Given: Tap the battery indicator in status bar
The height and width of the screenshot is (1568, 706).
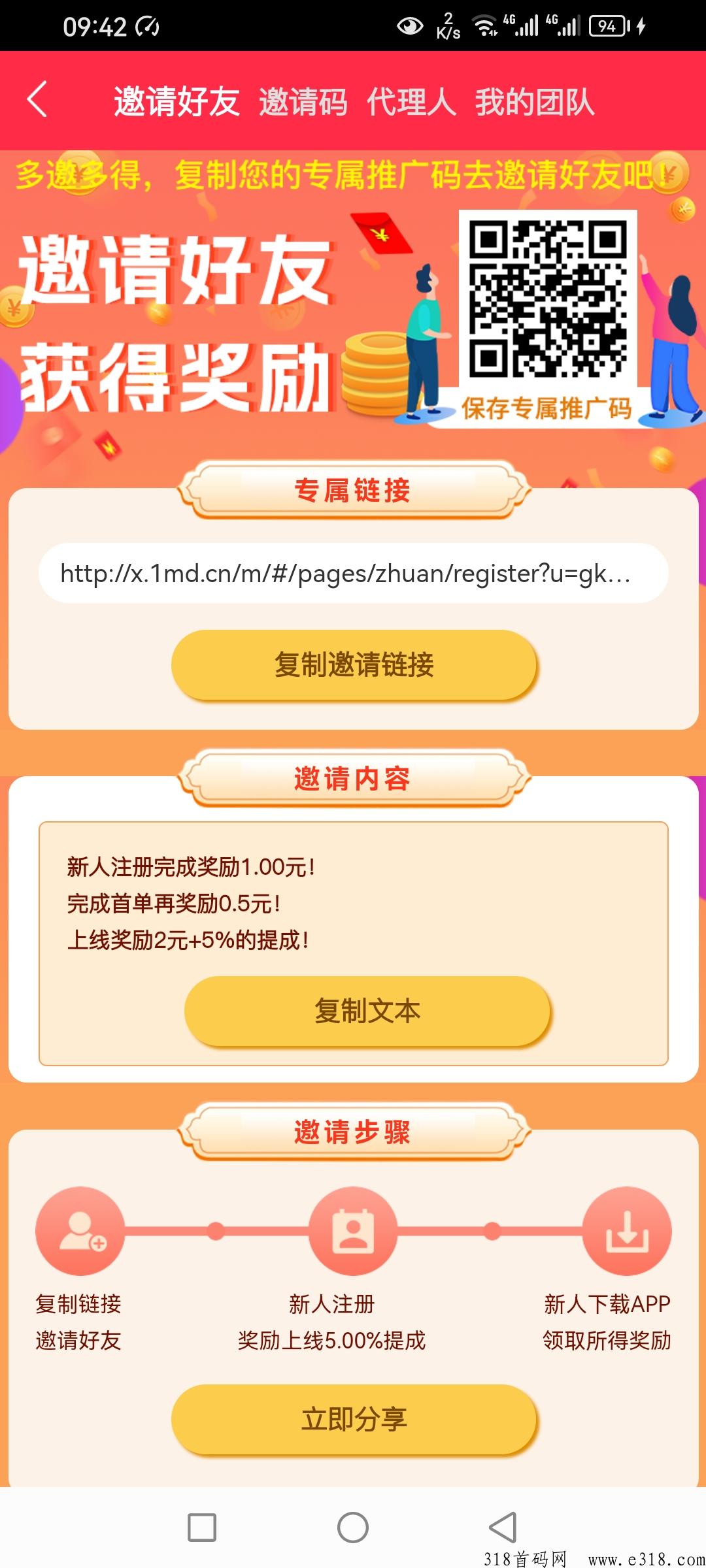Looking at the screenshot, I should pos(609,26).
